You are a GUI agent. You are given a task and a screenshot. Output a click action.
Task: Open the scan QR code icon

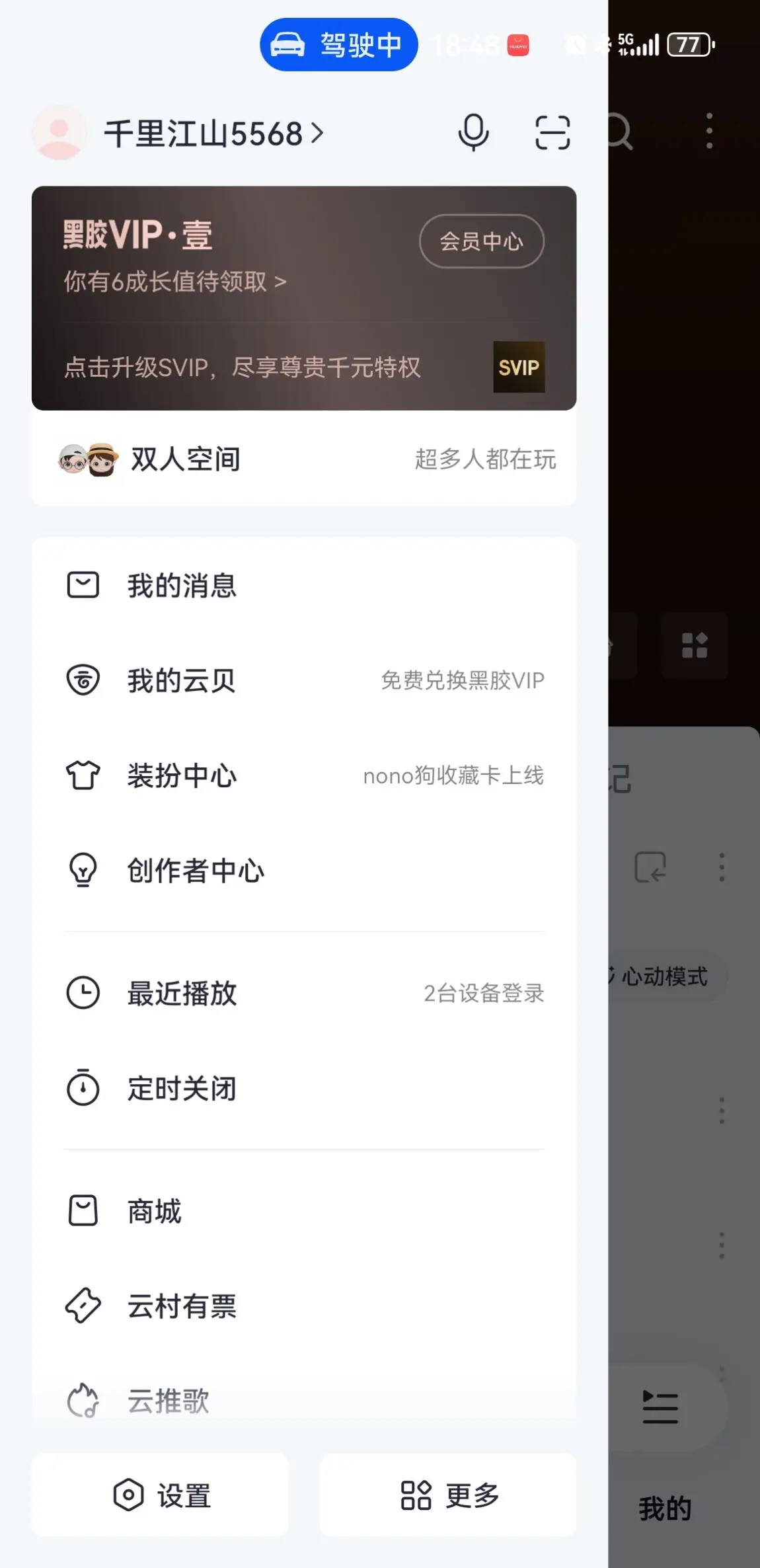(552, 132)
